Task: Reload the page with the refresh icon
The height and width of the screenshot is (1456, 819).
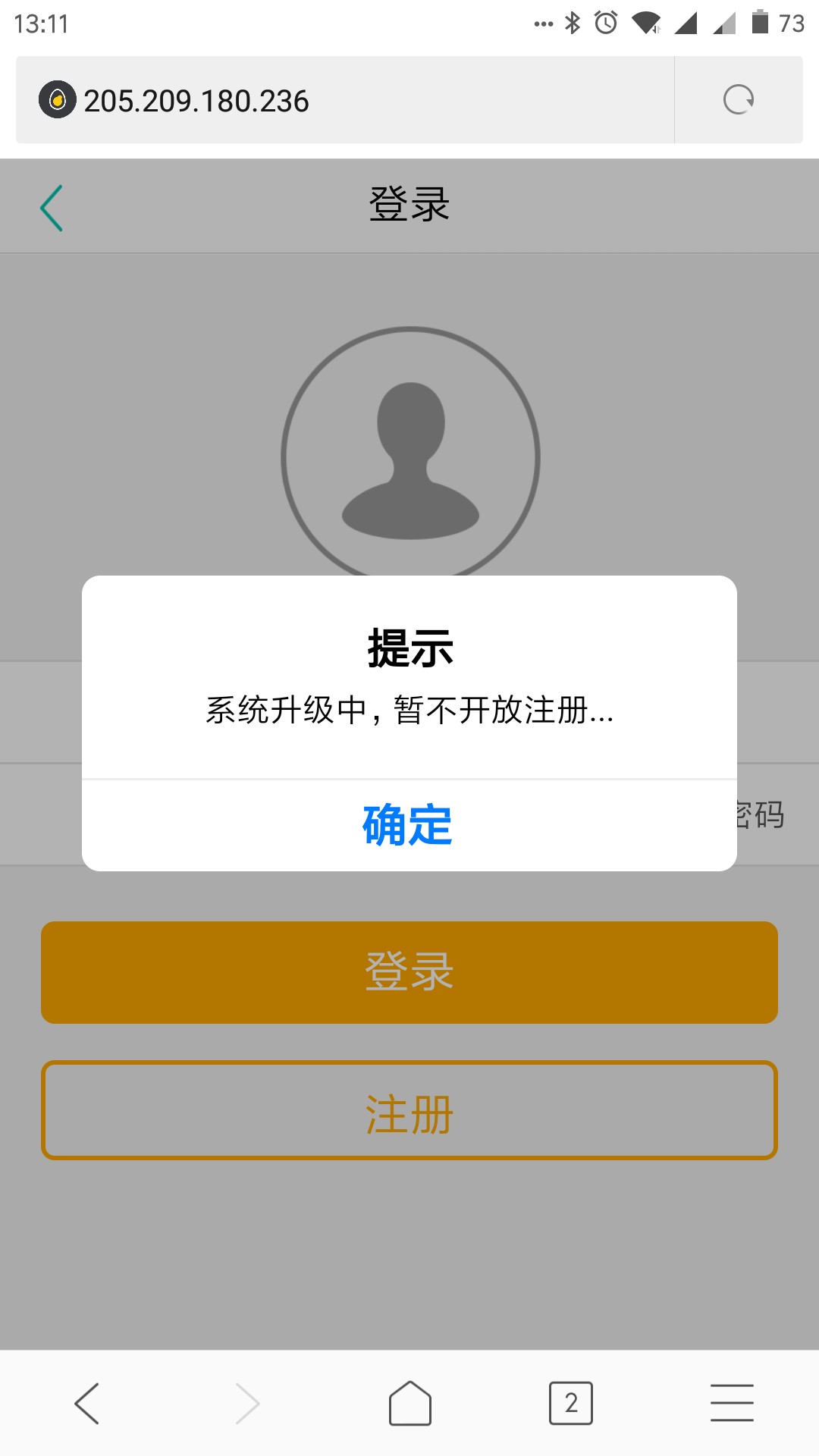Action: tap(738, 100)
